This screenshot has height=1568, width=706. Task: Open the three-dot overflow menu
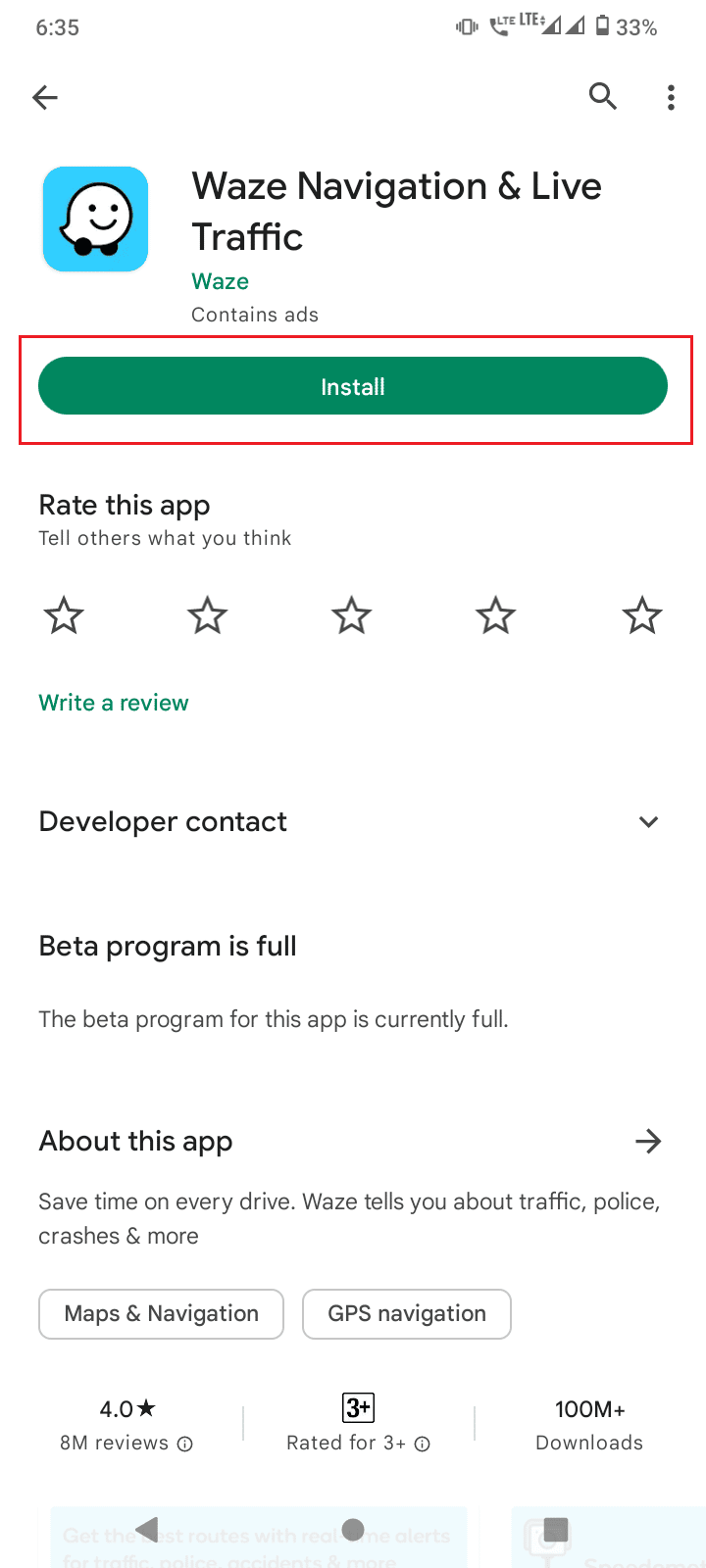[x=671, y=97]
